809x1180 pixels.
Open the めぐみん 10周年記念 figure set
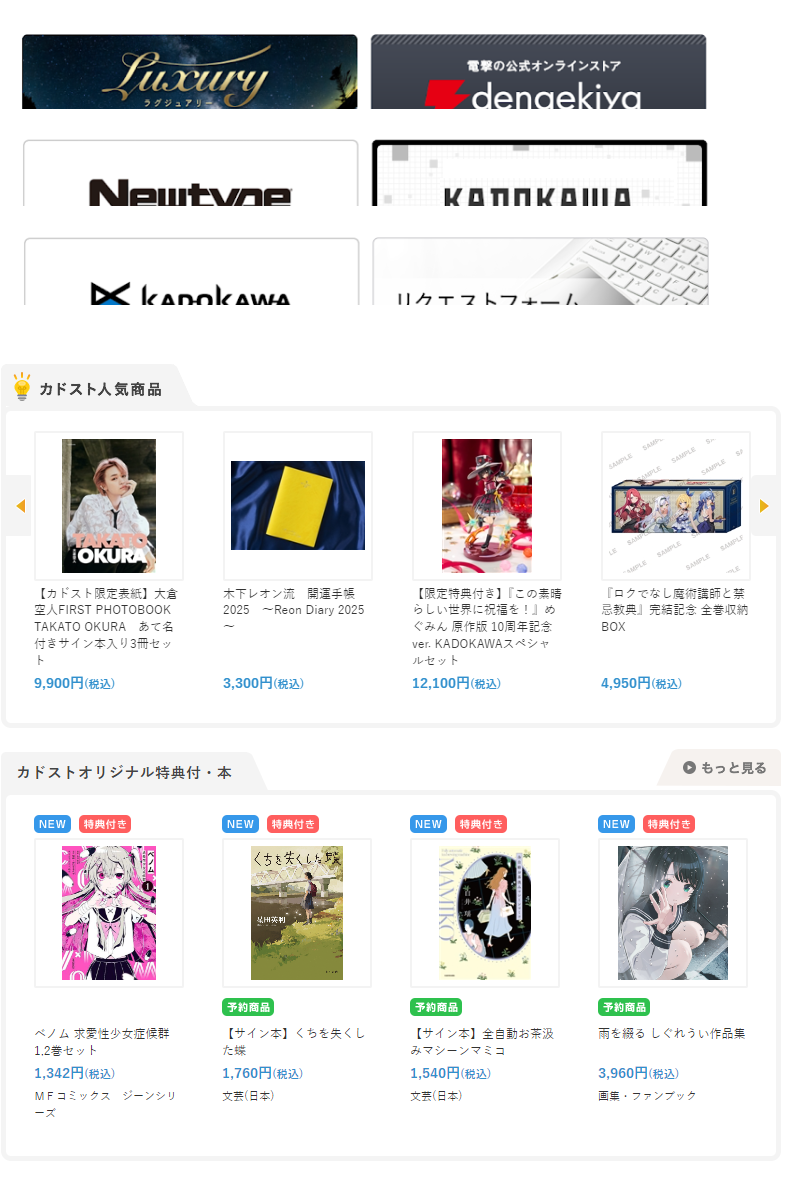coord(487,506)
